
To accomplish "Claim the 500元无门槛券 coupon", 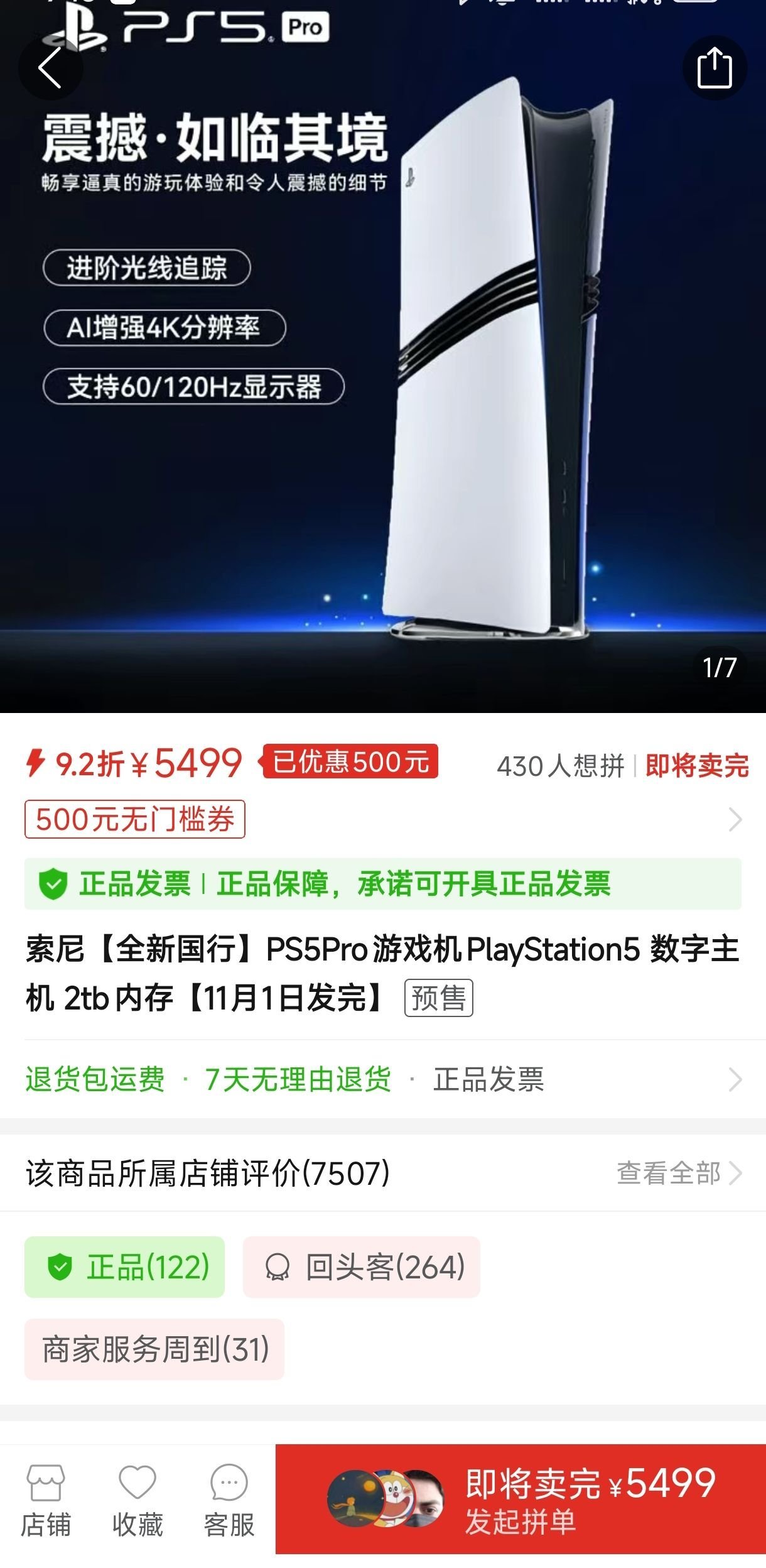I will (x=134, y=819).
